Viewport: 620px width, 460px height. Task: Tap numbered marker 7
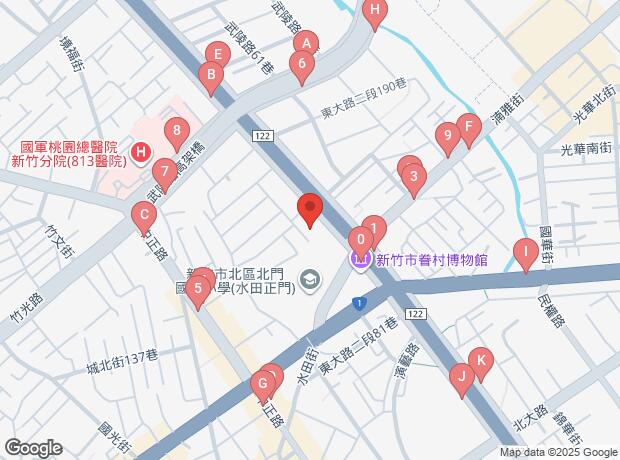[x=164, y=170]
